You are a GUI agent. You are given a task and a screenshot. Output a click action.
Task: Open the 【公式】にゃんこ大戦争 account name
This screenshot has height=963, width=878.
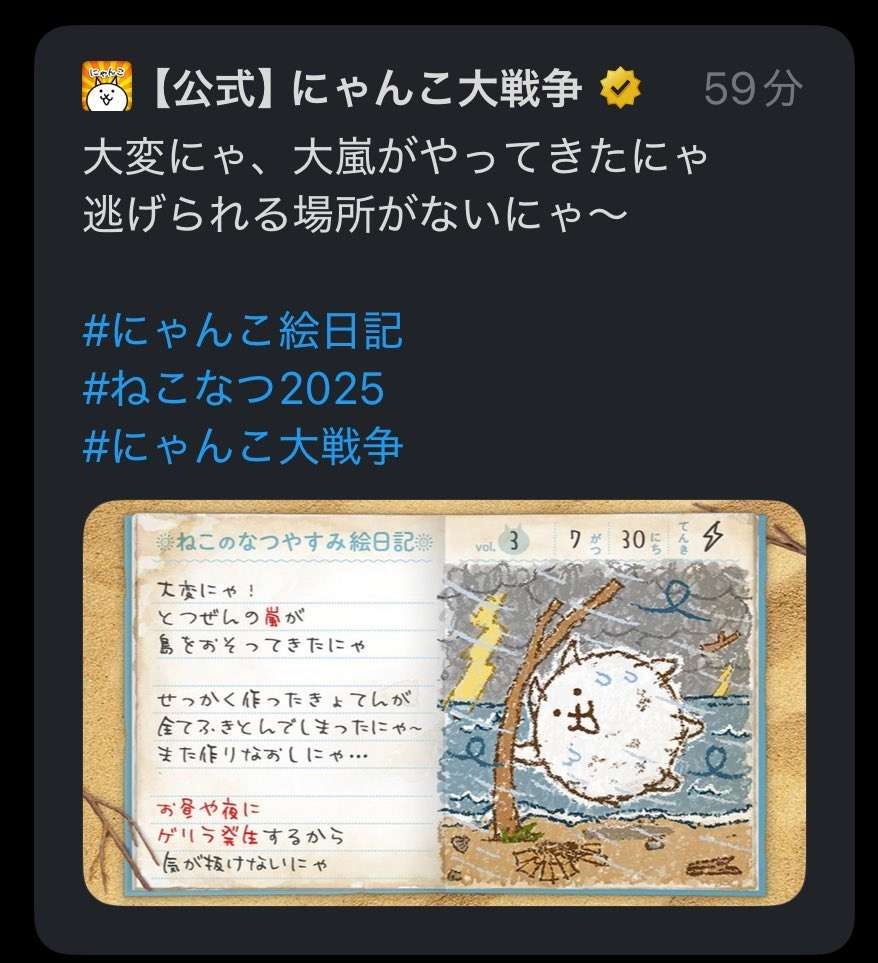point(365,89)
